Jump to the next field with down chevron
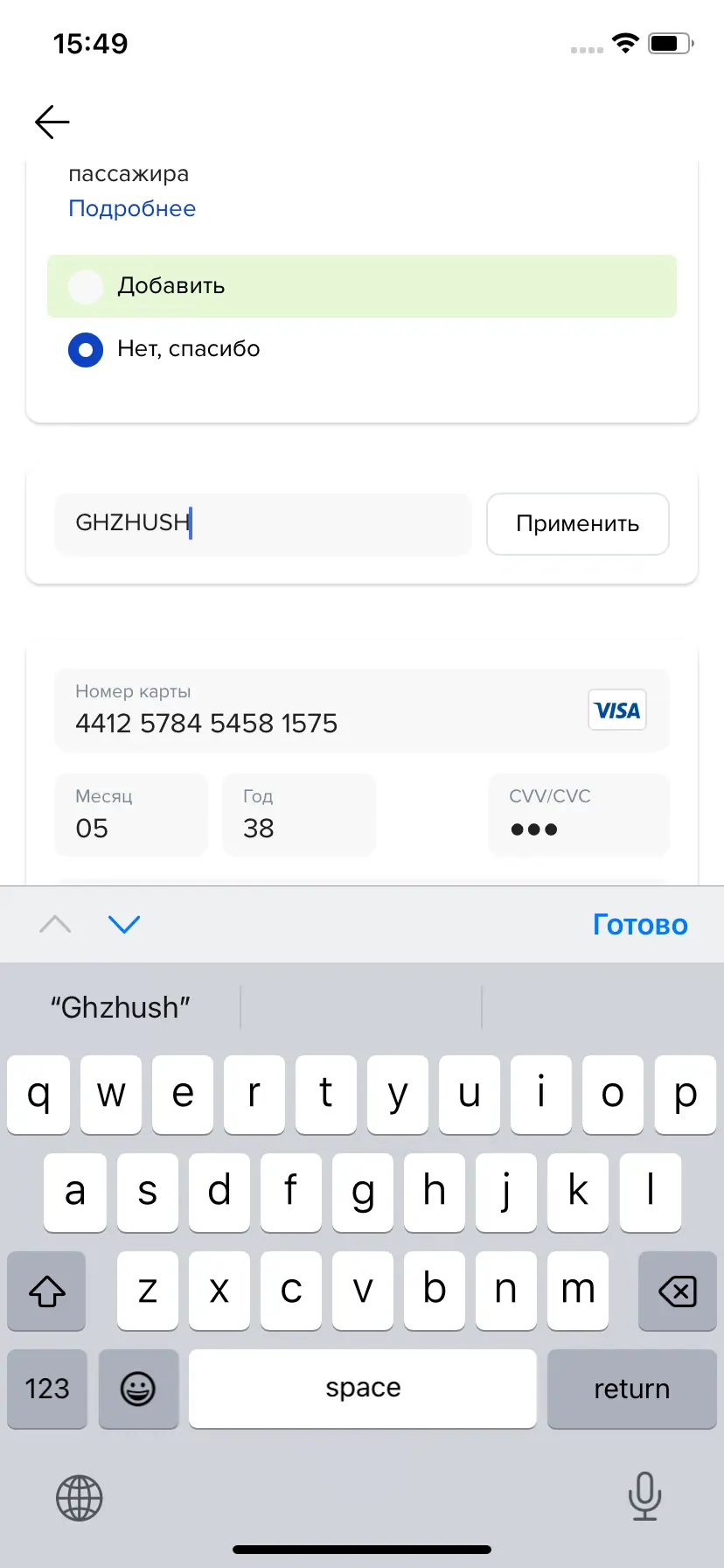The width and height of the screenshot is (724, 1568). pyautogui.click(x=124, y=924)
